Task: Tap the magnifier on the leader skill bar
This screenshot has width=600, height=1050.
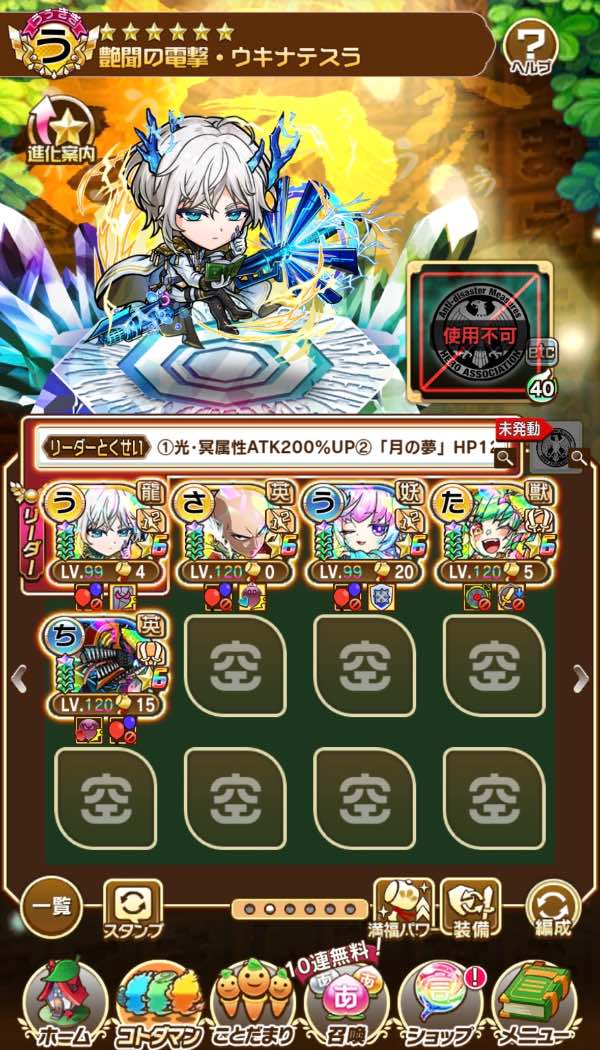Action: (506, 448)
